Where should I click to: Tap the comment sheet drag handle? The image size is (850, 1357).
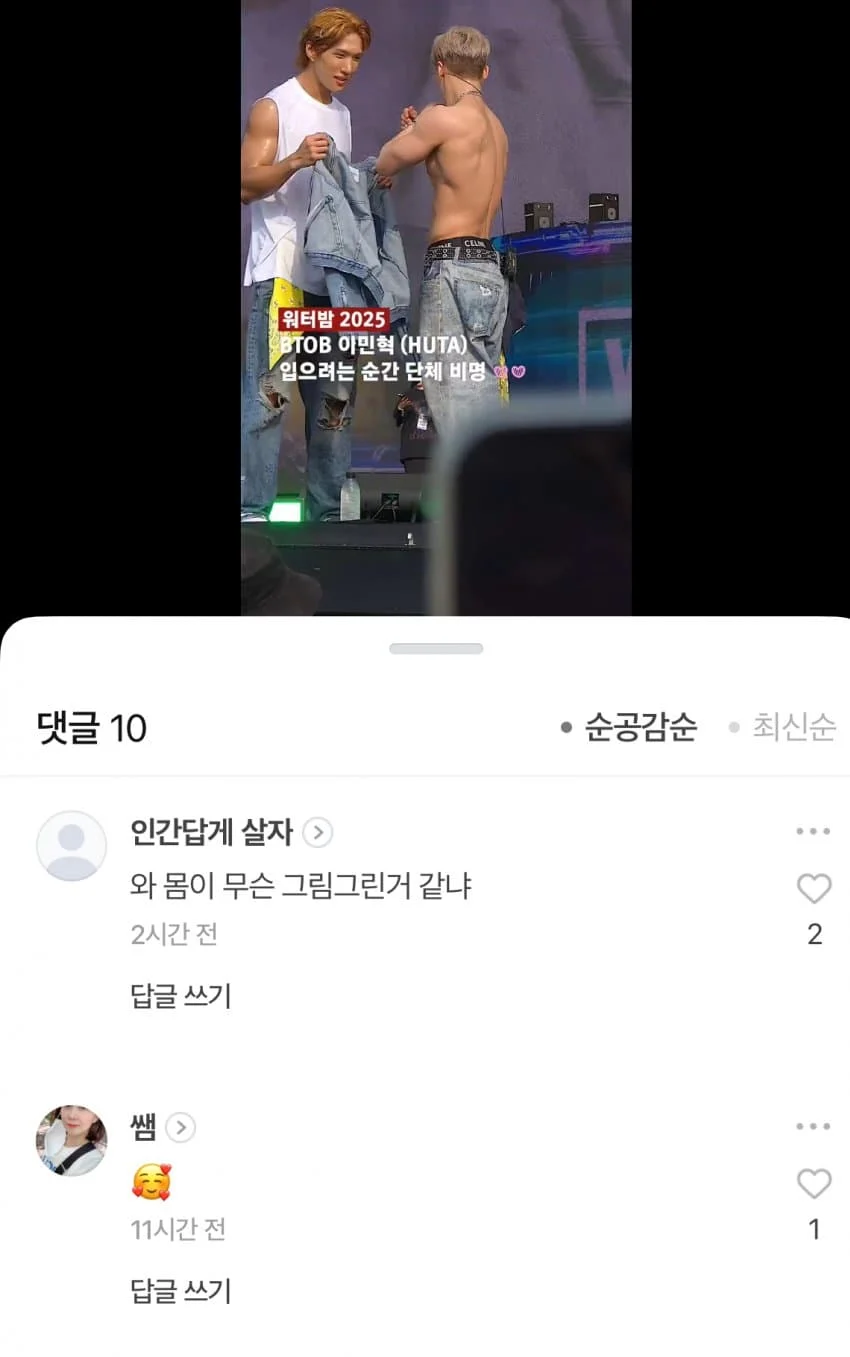(x=436, y=649)
